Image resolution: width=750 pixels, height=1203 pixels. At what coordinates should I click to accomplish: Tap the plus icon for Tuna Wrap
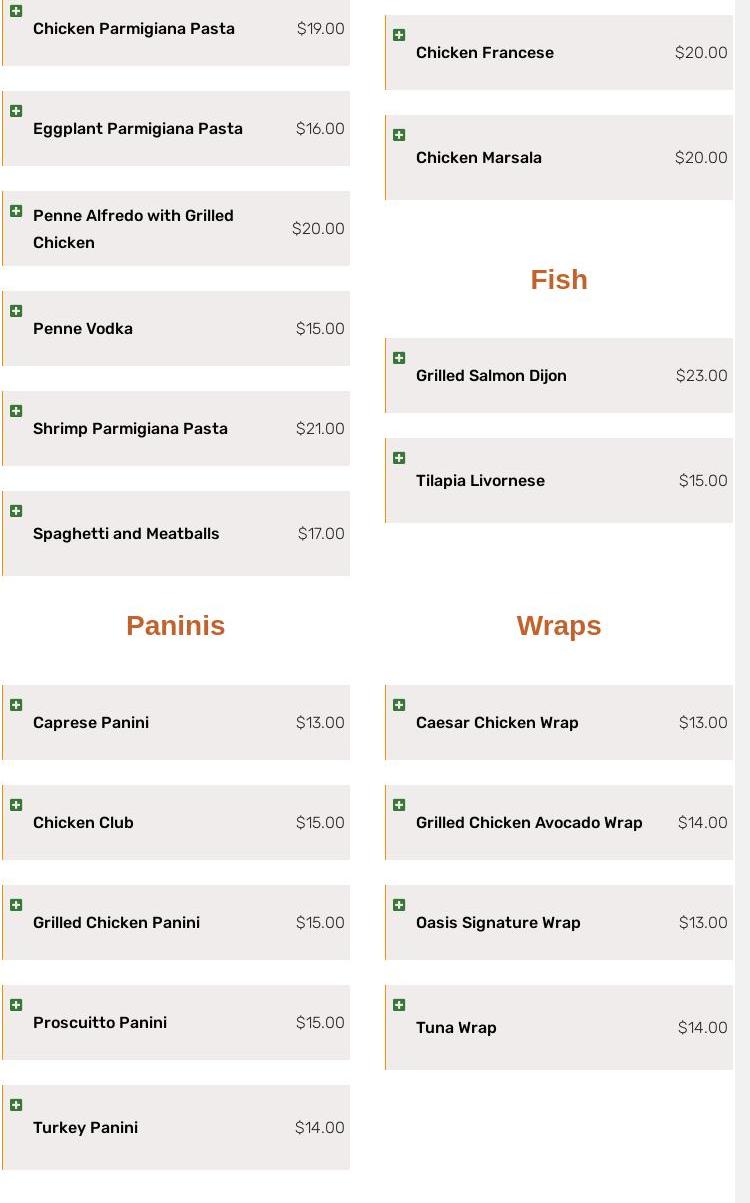click(399, 1005)
